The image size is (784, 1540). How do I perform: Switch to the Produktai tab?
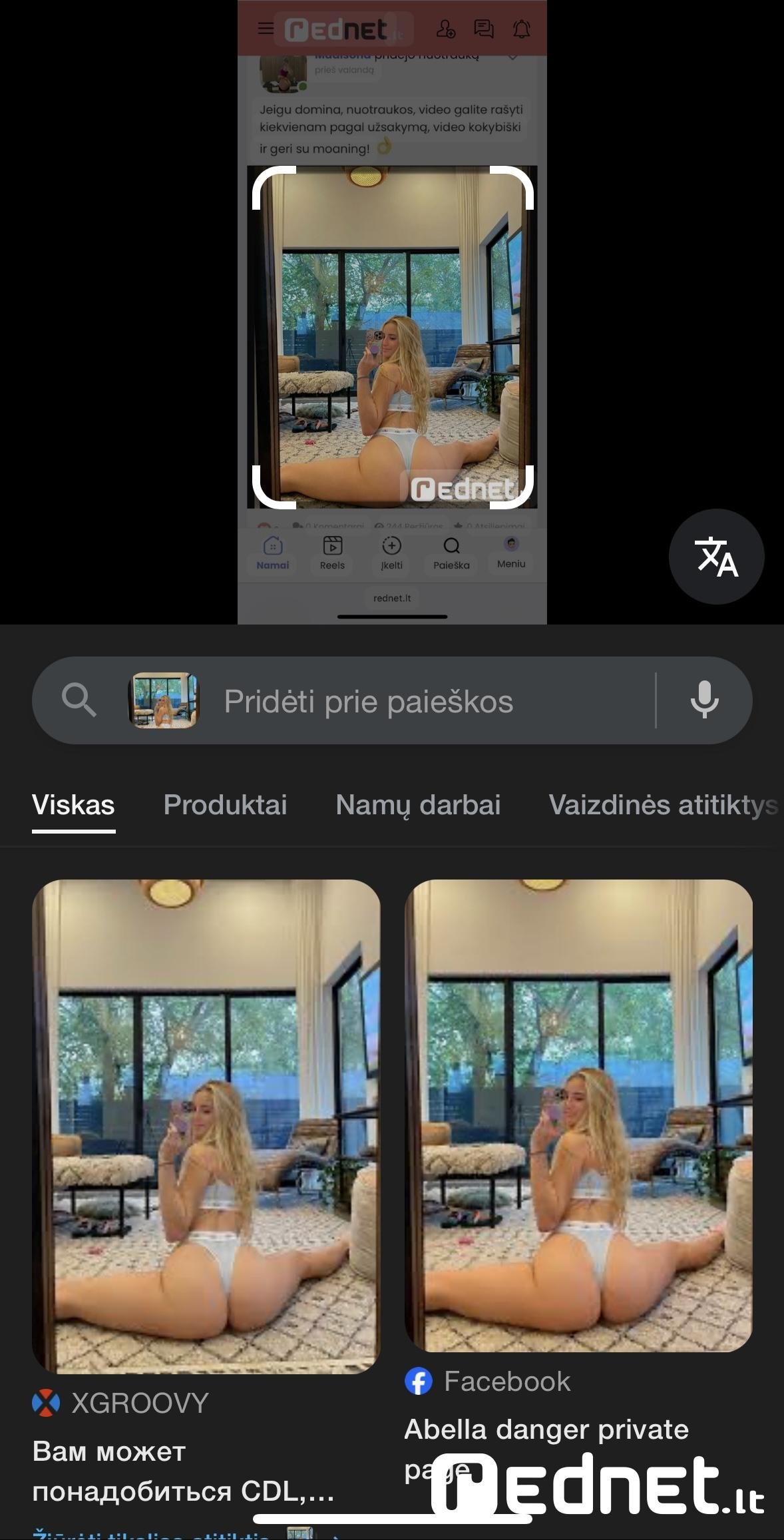pyautogui.click(x=225, y=805)
